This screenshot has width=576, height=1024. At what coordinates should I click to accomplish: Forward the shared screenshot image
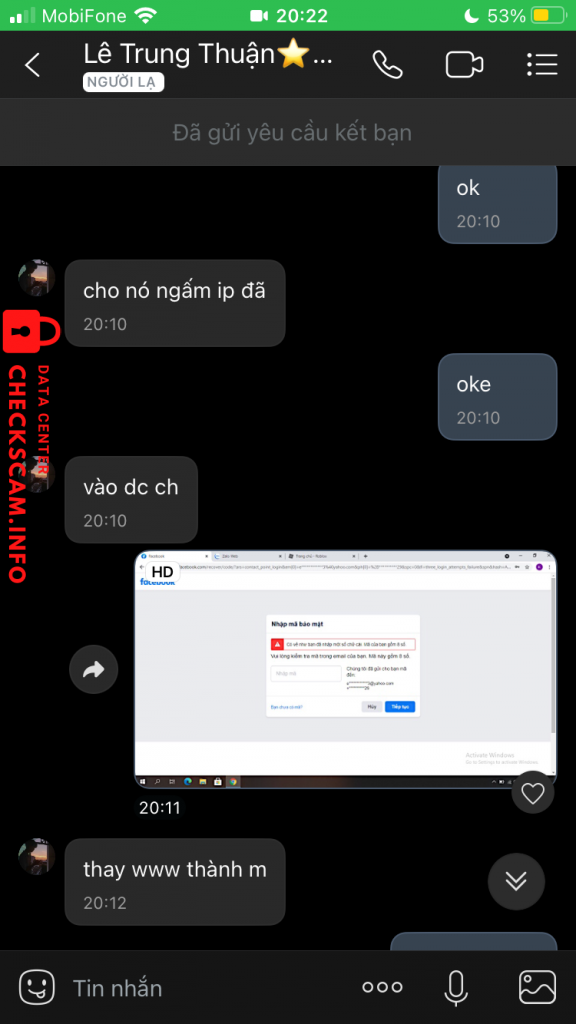93,669
